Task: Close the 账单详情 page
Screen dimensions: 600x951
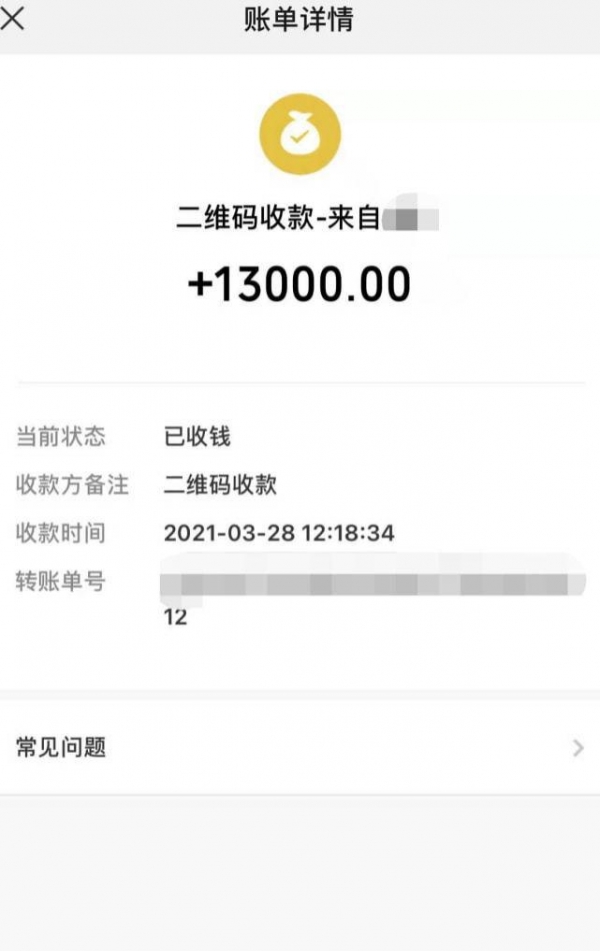Action: point(13,19)
